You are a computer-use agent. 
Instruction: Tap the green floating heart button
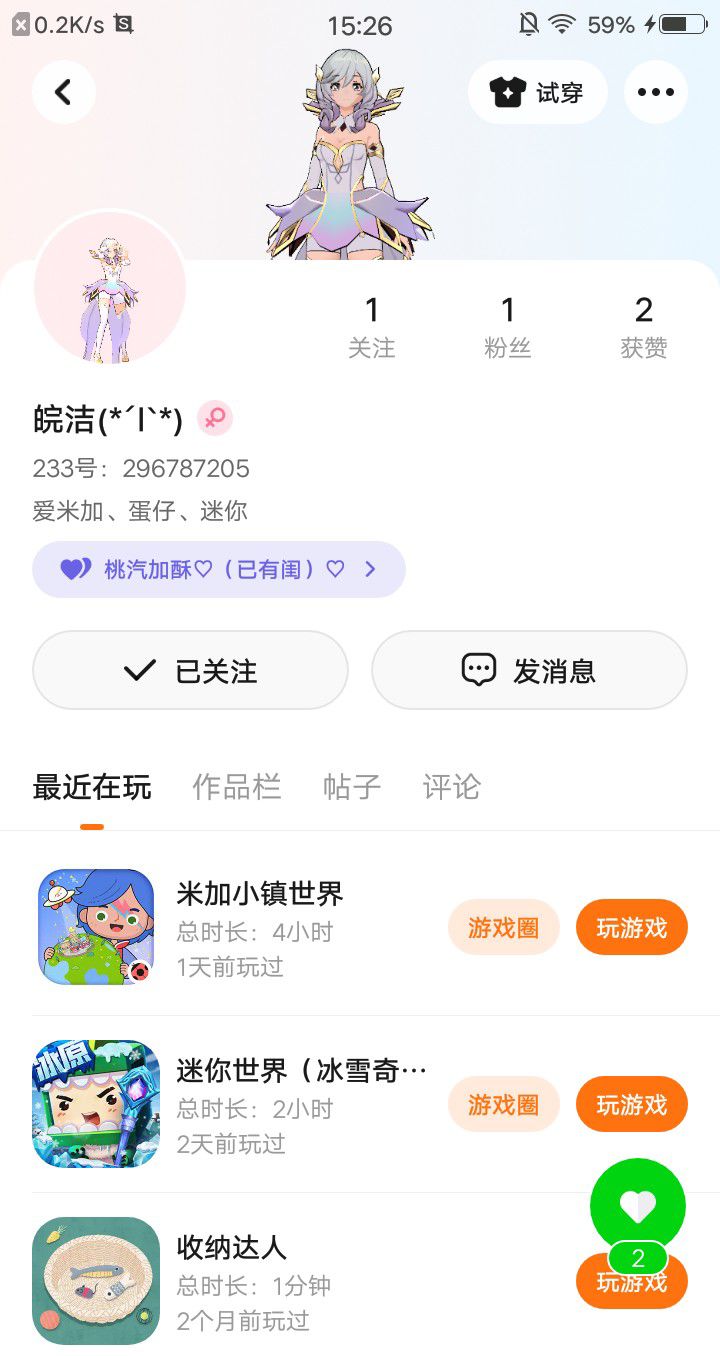638,1206
